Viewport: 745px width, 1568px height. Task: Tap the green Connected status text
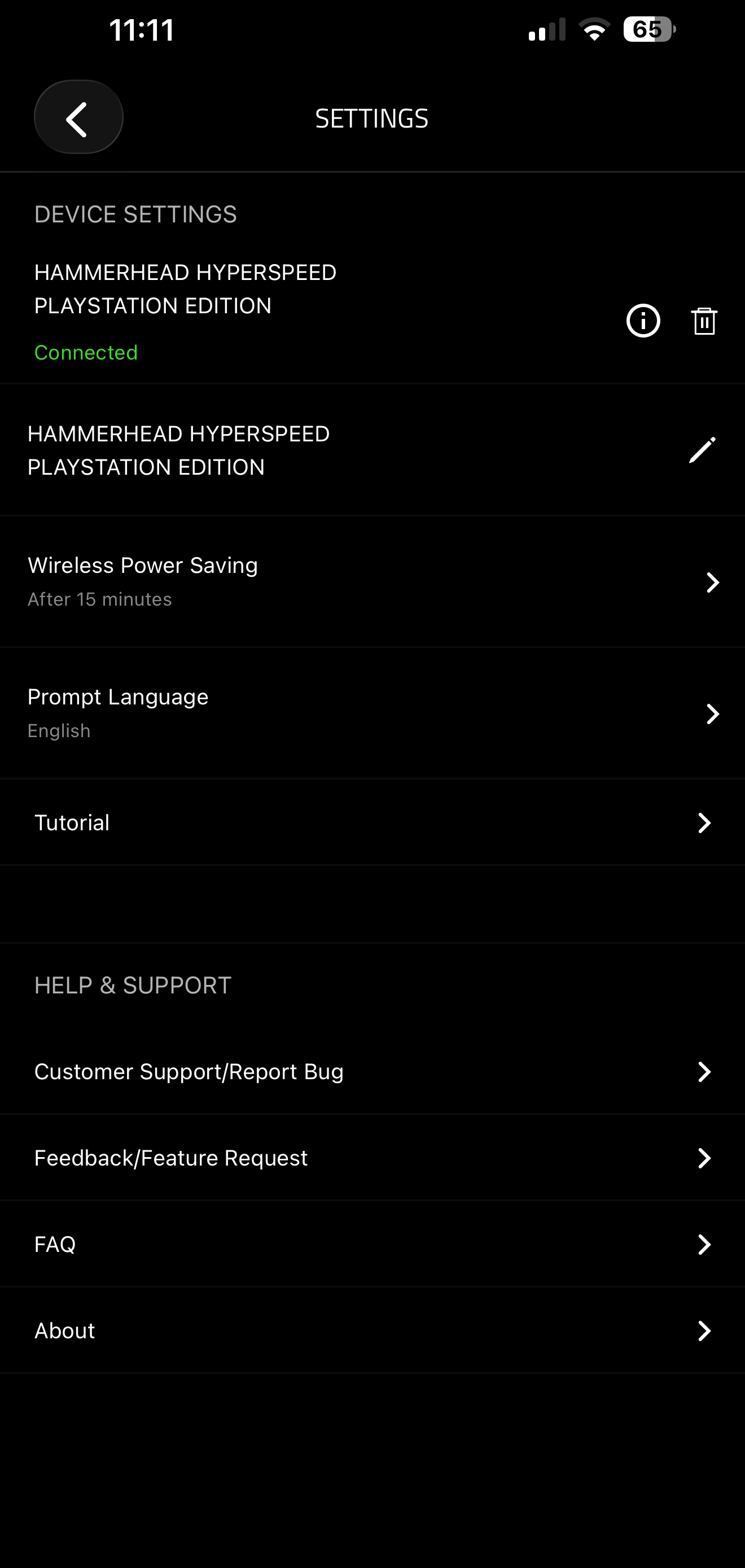(x=85, y=352)
